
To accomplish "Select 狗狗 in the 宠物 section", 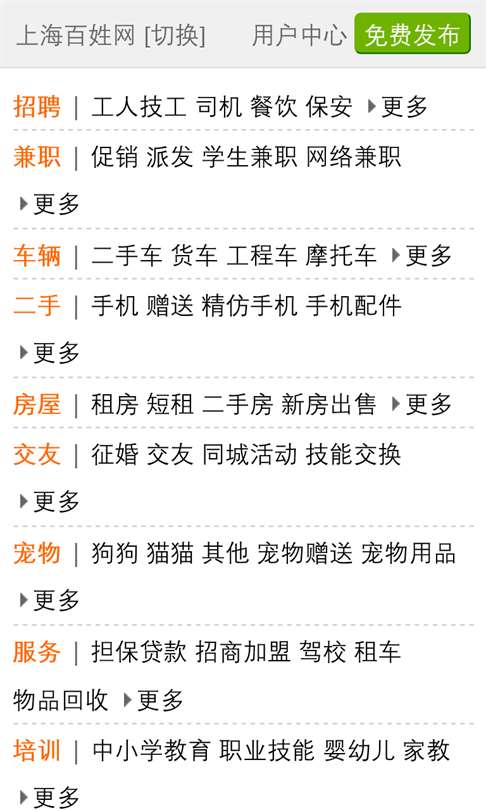I will click(115, 553).
